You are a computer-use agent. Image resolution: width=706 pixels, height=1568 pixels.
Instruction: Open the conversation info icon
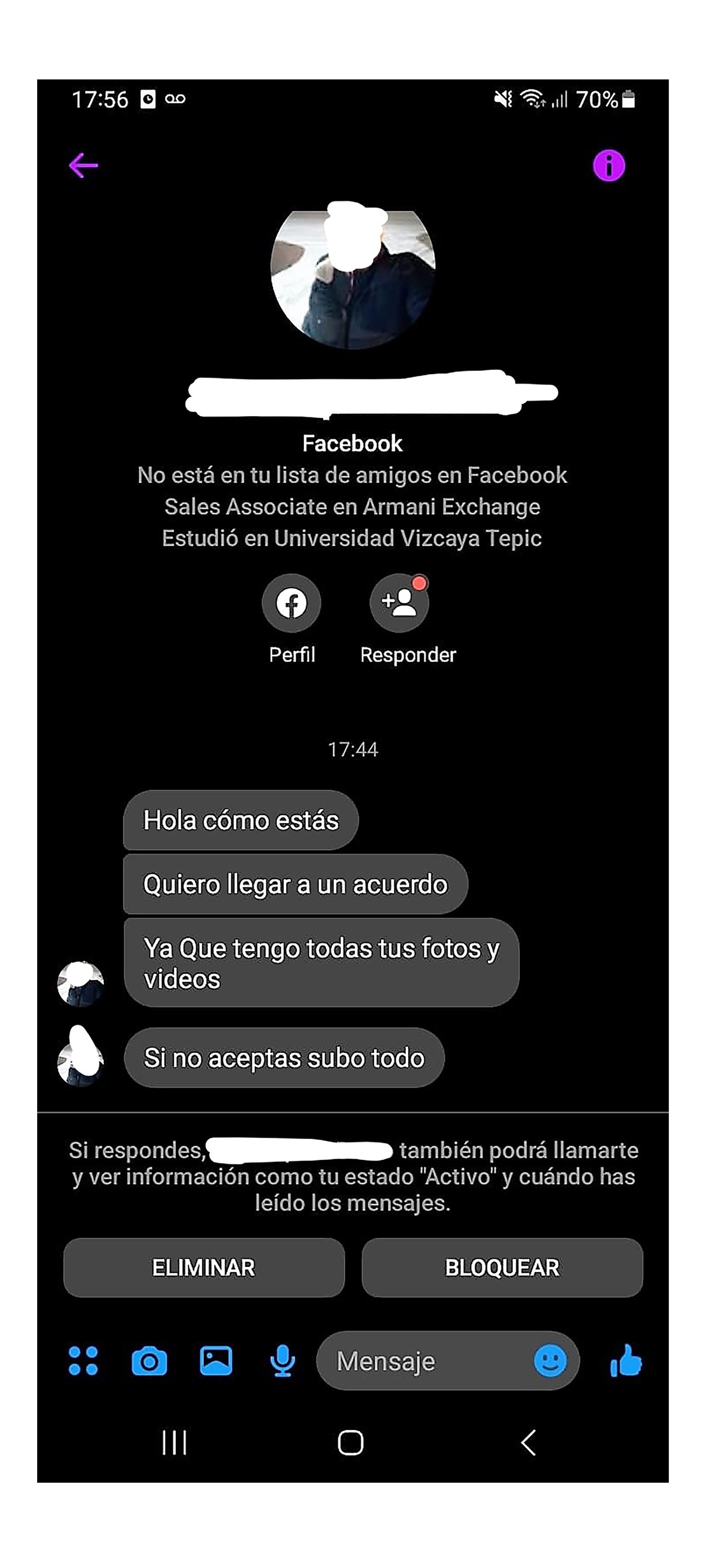click(x=609, y=165)
